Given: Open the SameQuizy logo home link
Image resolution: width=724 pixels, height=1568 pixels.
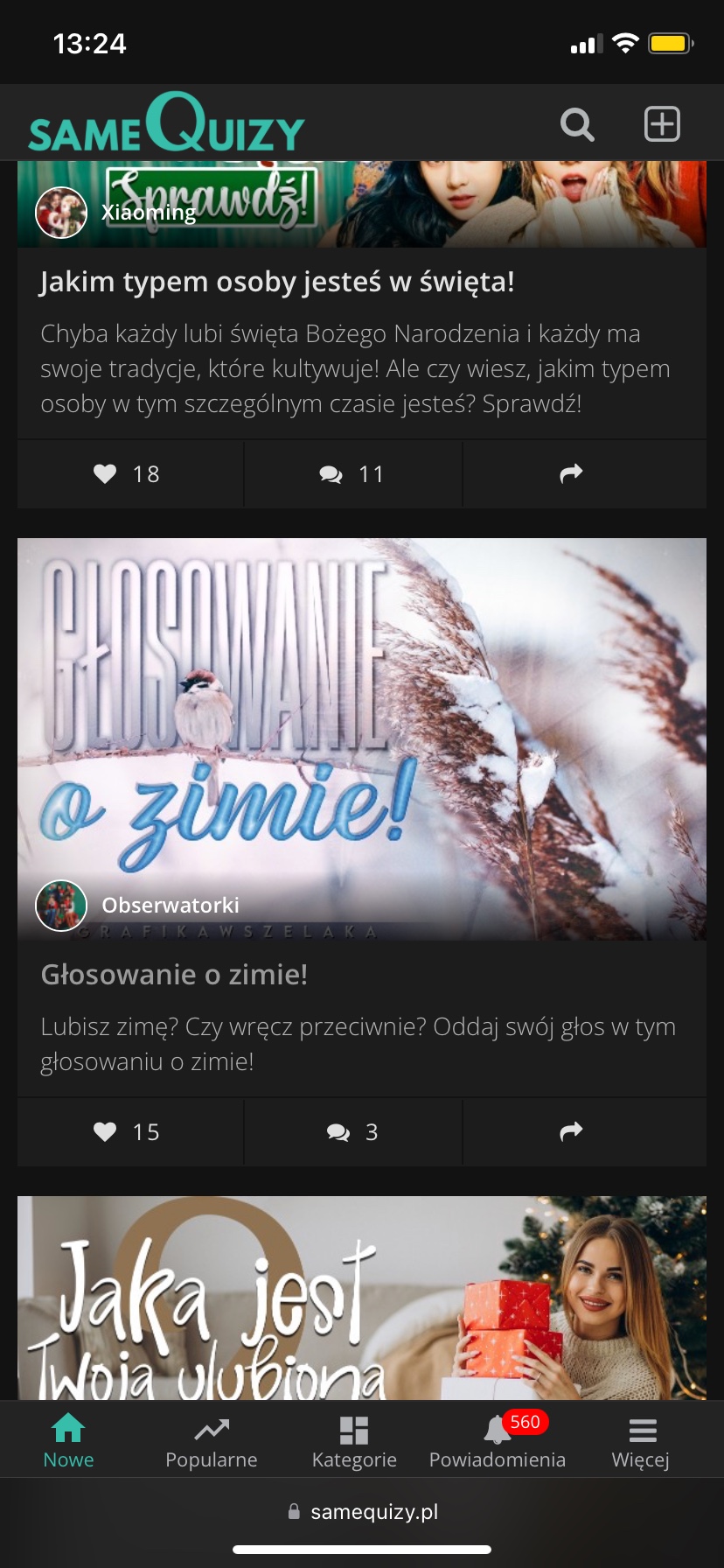Looking at the screenshot, I should coord(166,123).
